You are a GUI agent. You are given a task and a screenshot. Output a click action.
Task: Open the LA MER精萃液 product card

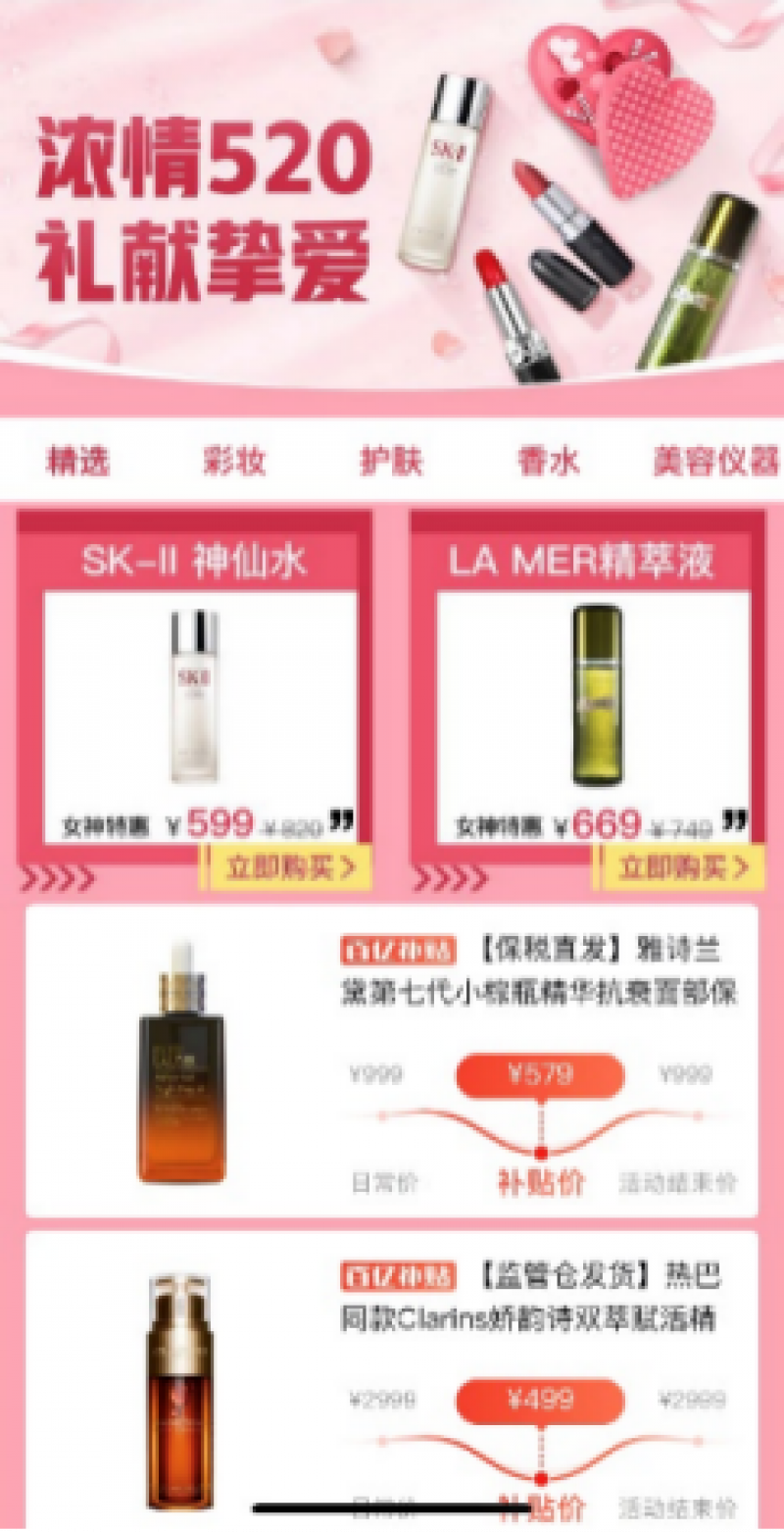[x=596, y=696]
